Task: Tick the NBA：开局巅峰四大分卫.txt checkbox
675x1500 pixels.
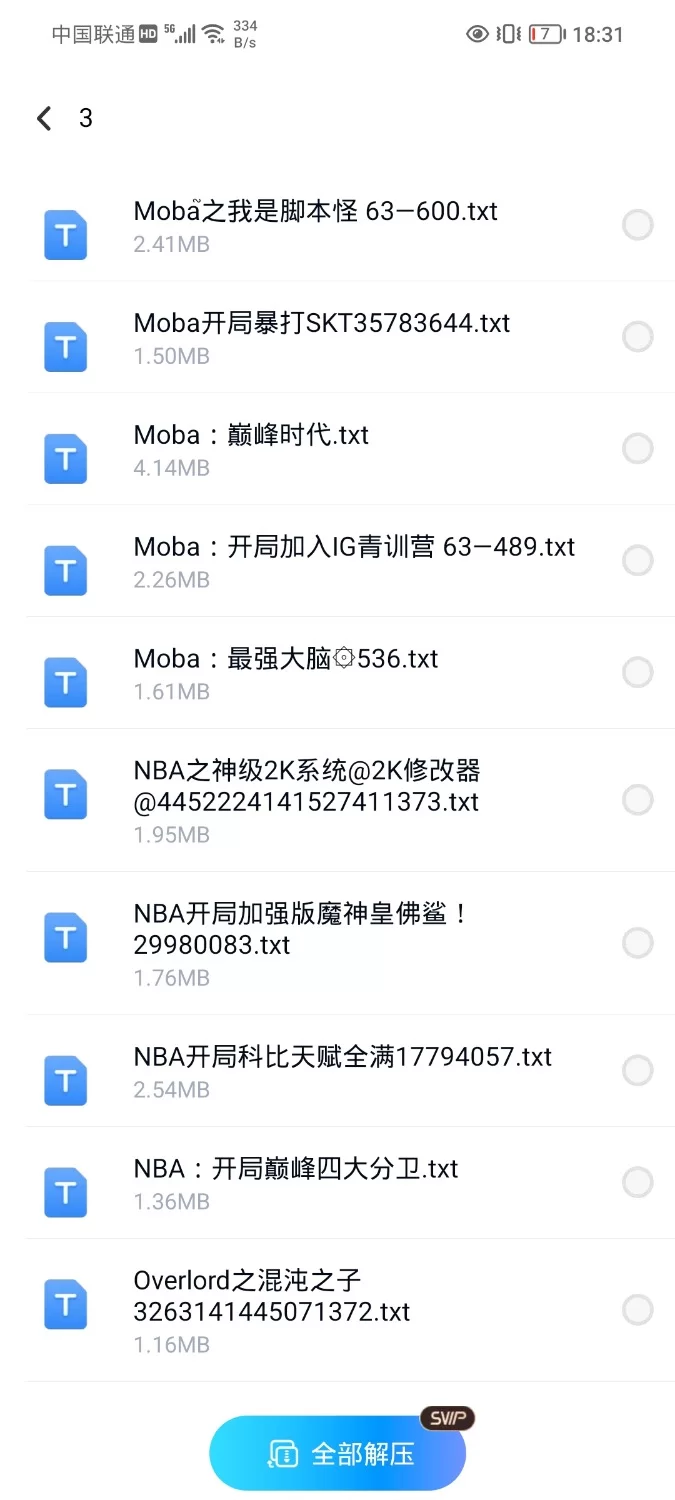Action: pos(637,1183)
